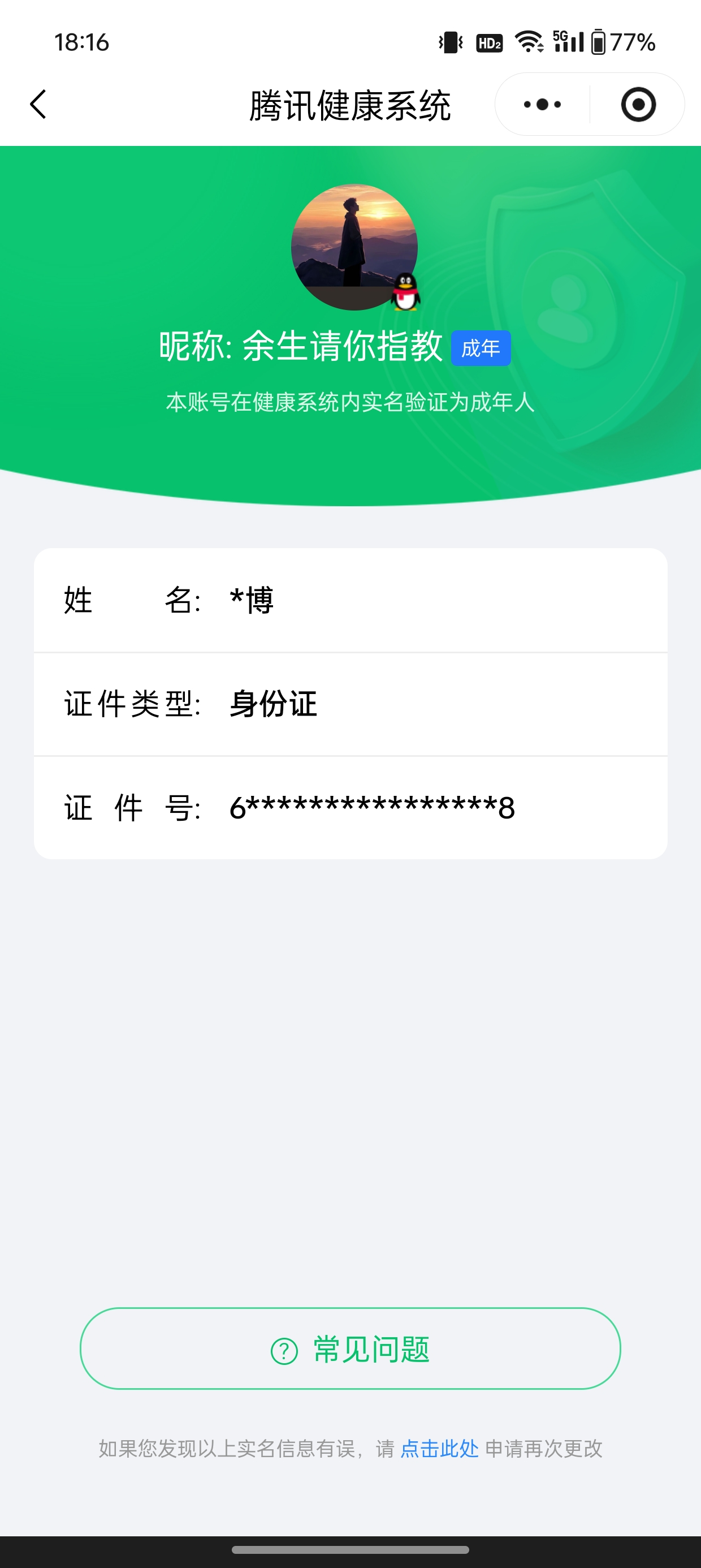Viewport: 701px width, 1568px height.
Task: Tap the 5G signal indicator
Action: [570, 42]
